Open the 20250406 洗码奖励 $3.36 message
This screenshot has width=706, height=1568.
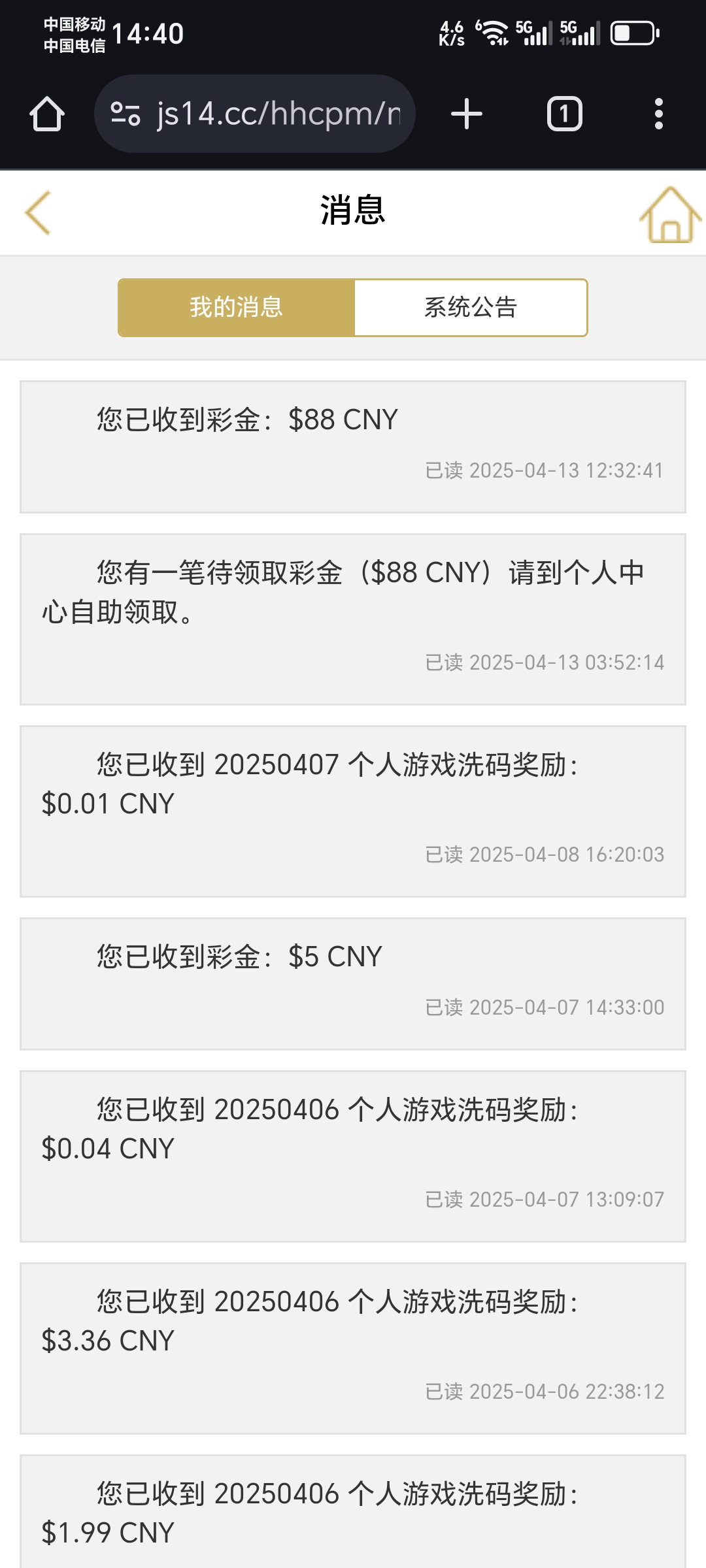pyautogui.click(x=353, y=1348)
